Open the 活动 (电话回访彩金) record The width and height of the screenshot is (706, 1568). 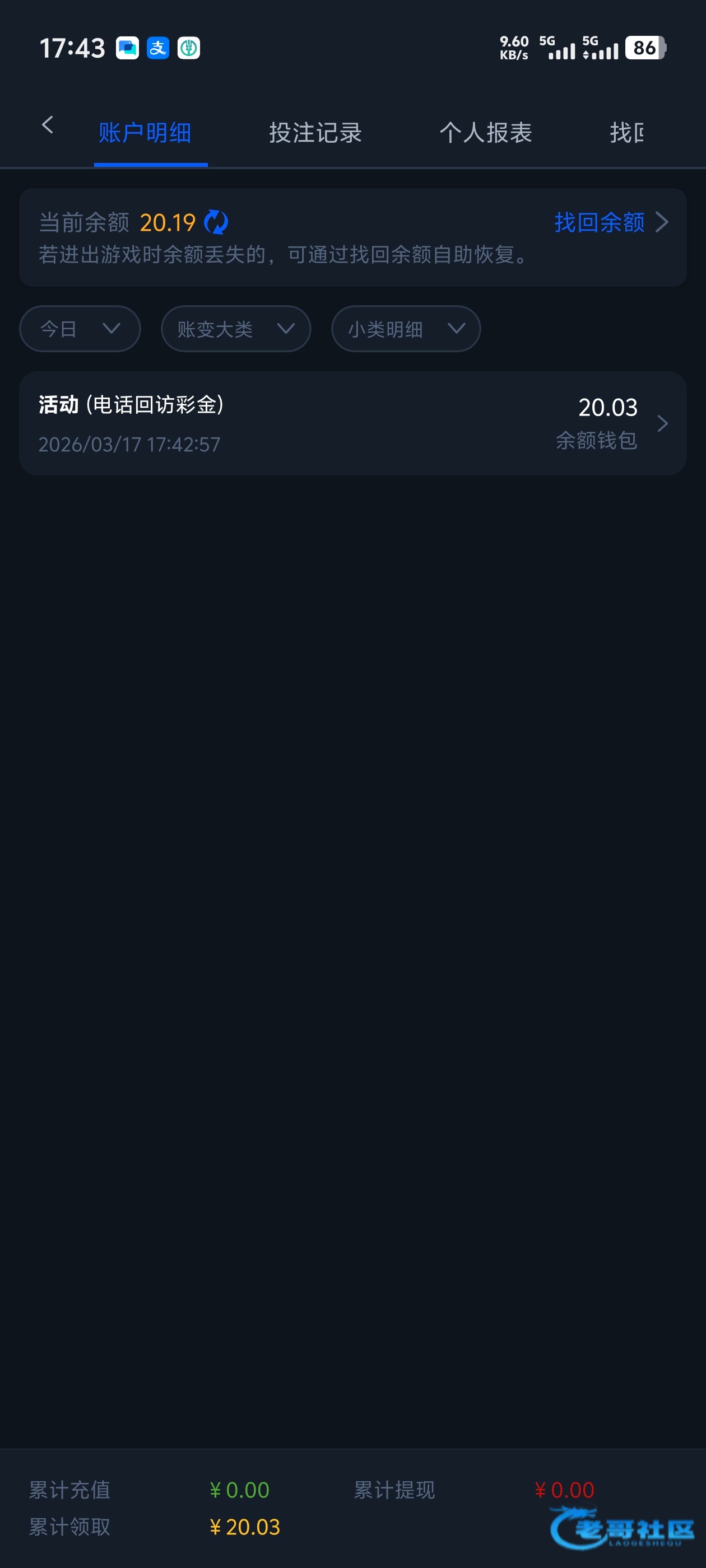pos(352,424)
